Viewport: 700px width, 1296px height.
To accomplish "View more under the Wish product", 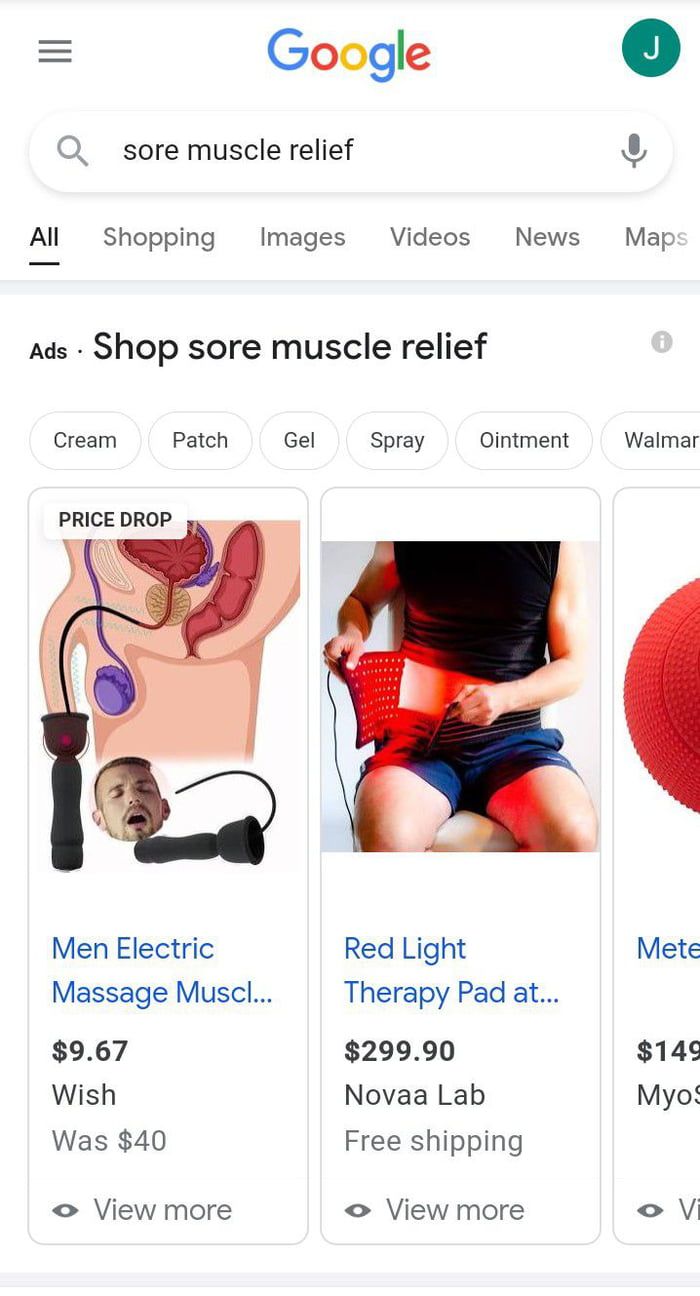I will click(x=143, y=1210).
